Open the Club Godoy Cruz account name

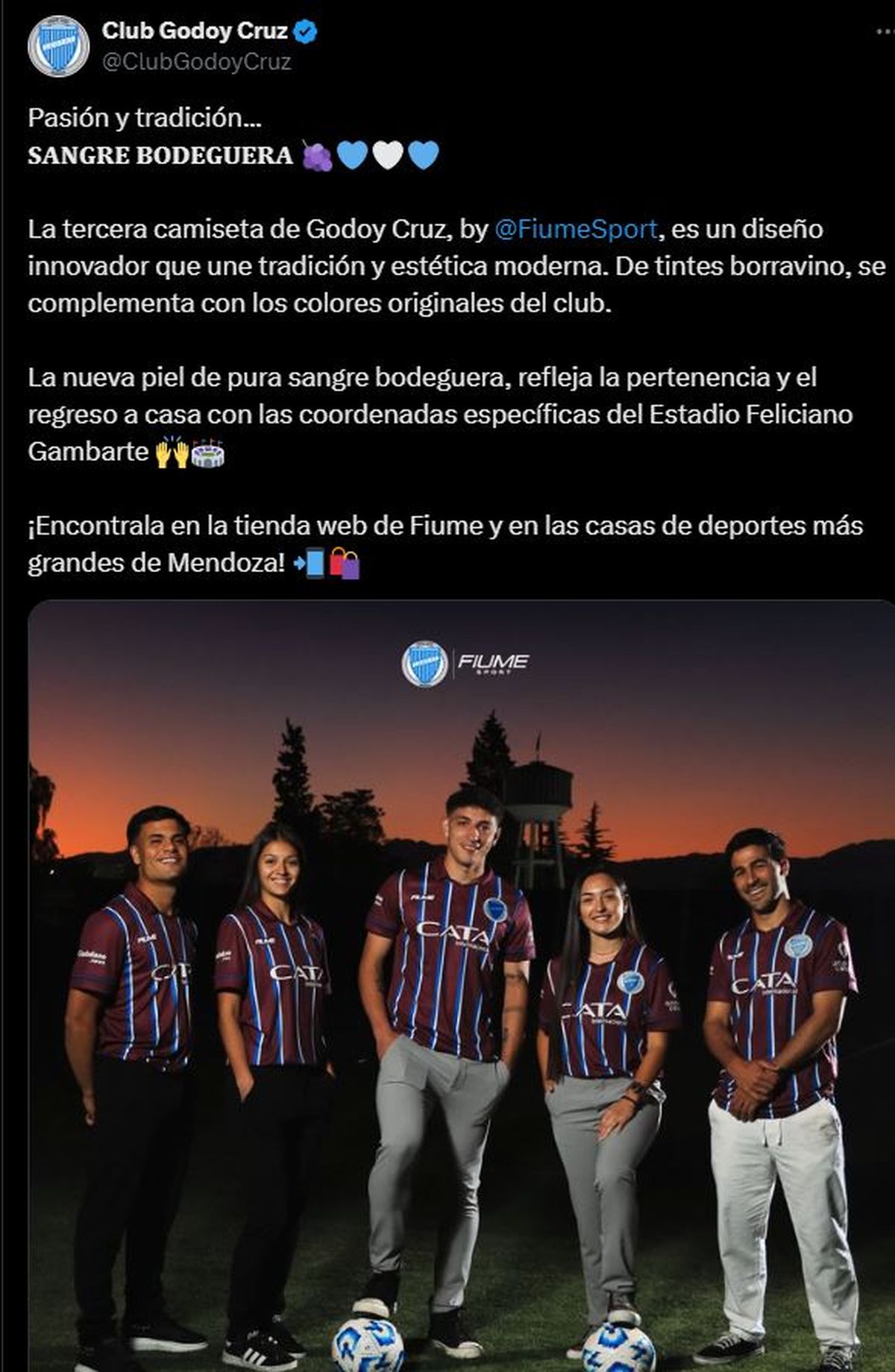pyautogui.click(x=195, y=31)
